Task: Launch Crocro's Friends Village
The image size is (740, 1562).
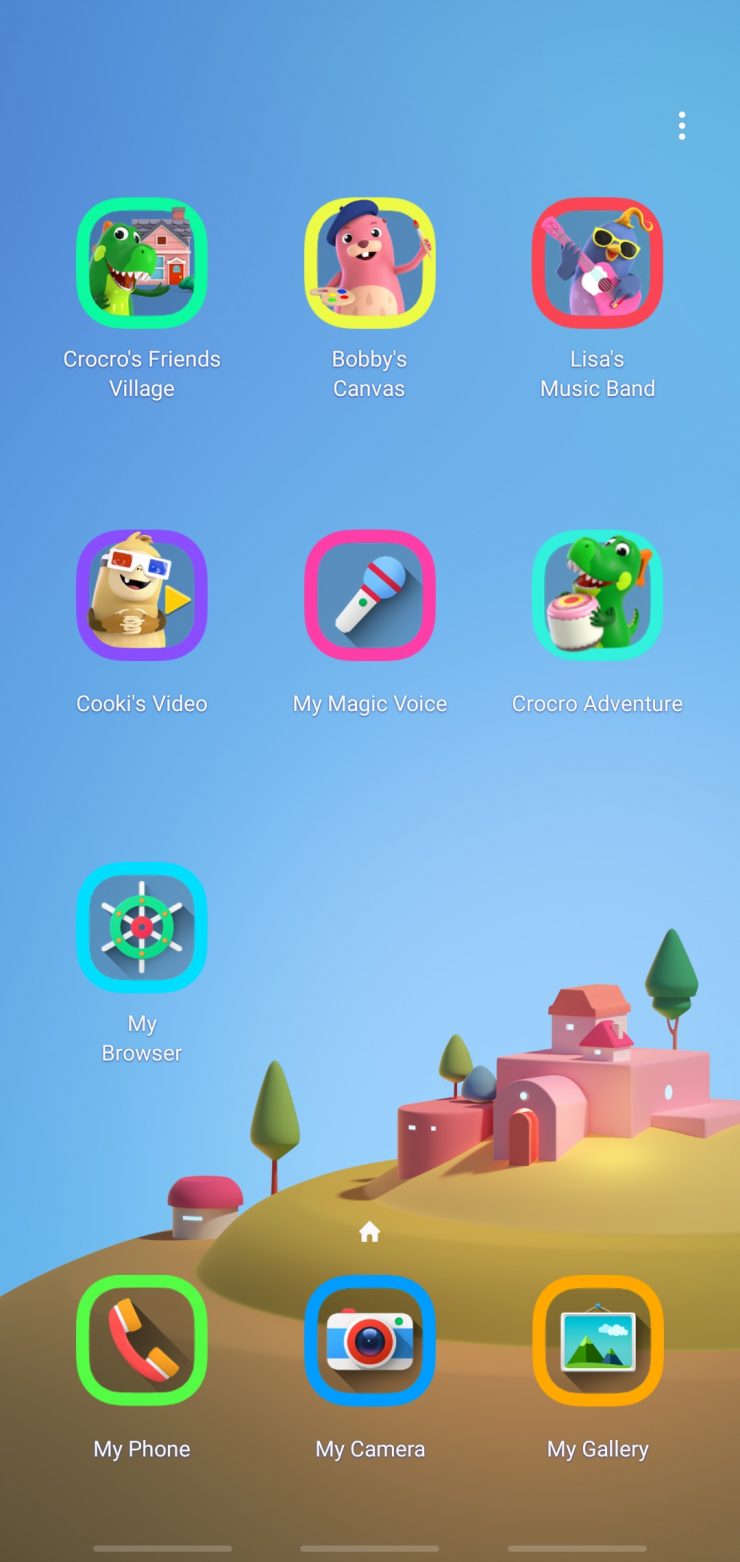Action: tap(142, 263)
